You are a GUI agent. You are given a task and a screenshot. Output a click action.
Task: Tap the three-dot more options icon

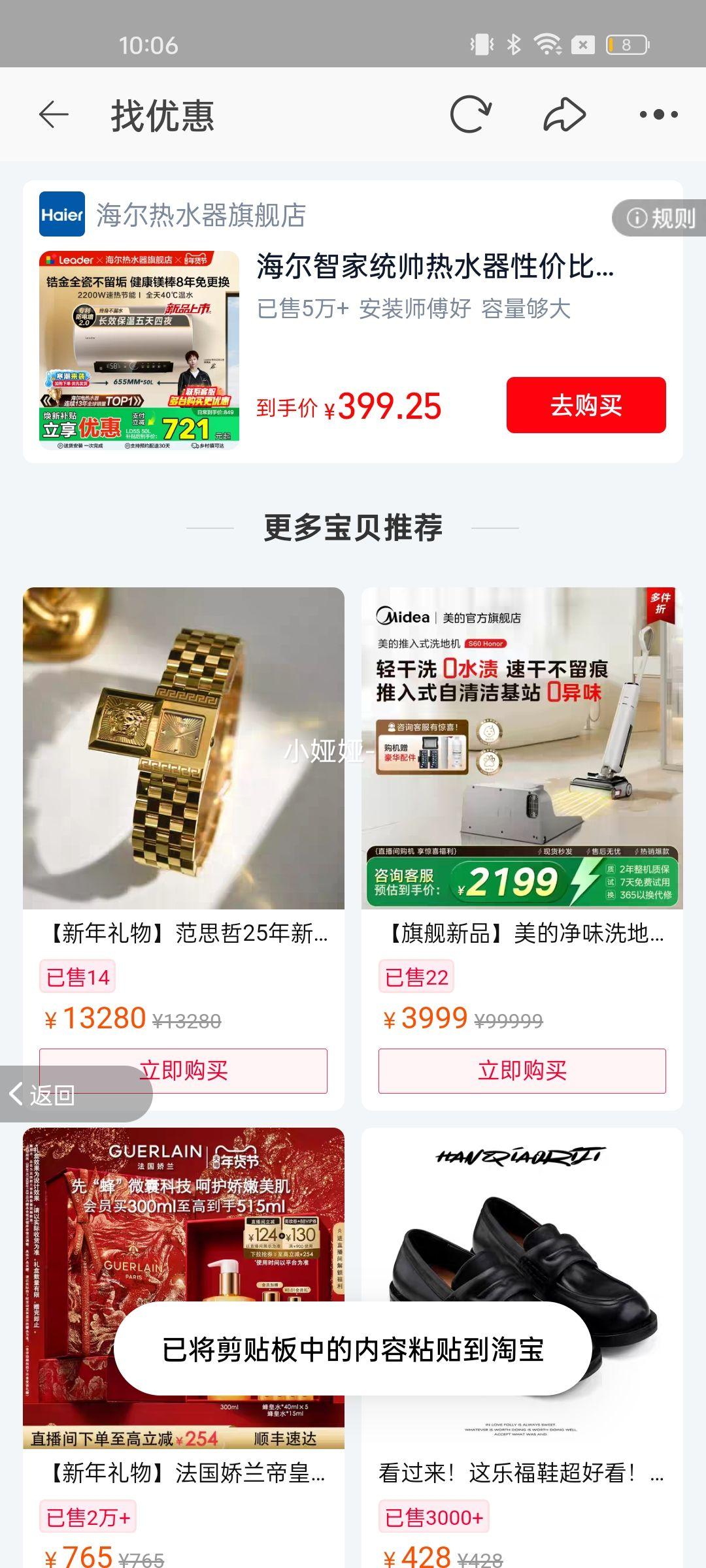pyautogui.click(x=658, y=112)
